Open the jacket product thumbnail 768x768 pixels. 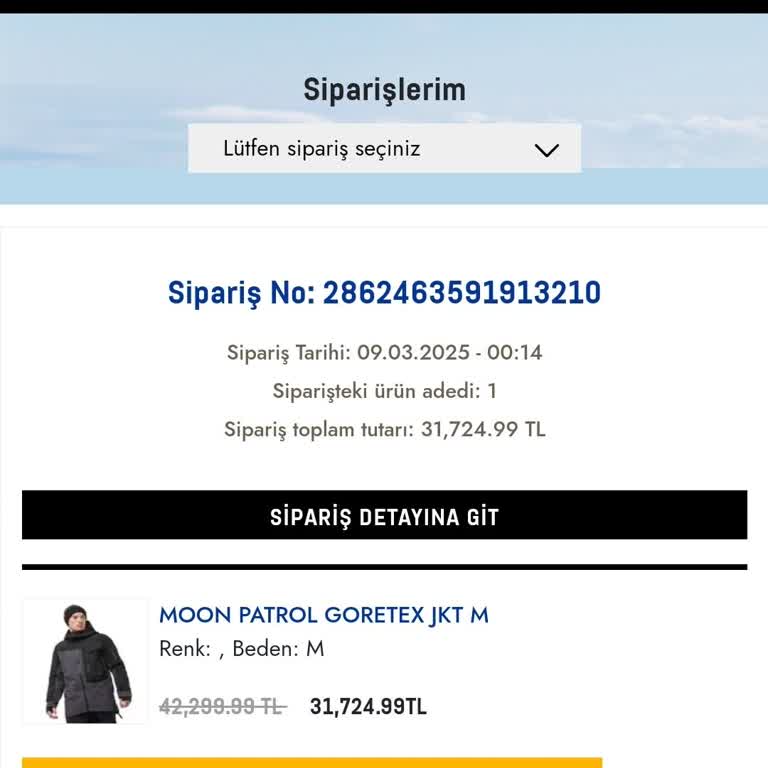coord(85,662)
